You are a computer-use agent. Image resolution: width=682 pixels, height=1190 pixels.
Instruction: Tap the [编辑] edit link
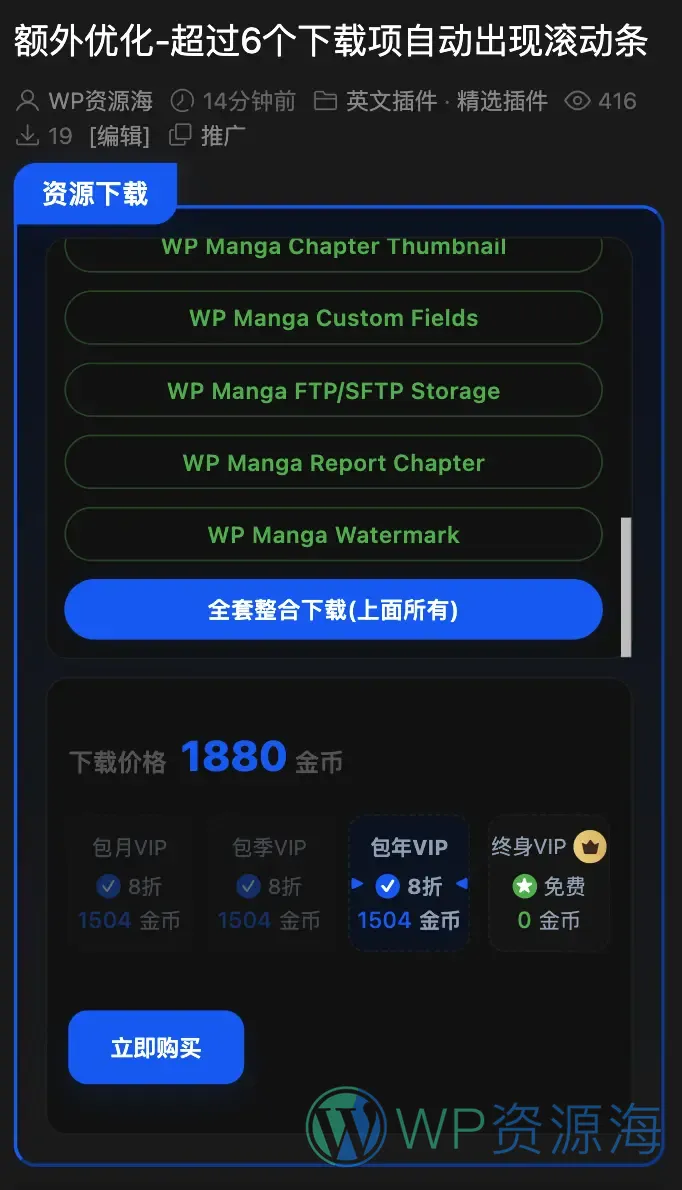click(x=119, y=136)
